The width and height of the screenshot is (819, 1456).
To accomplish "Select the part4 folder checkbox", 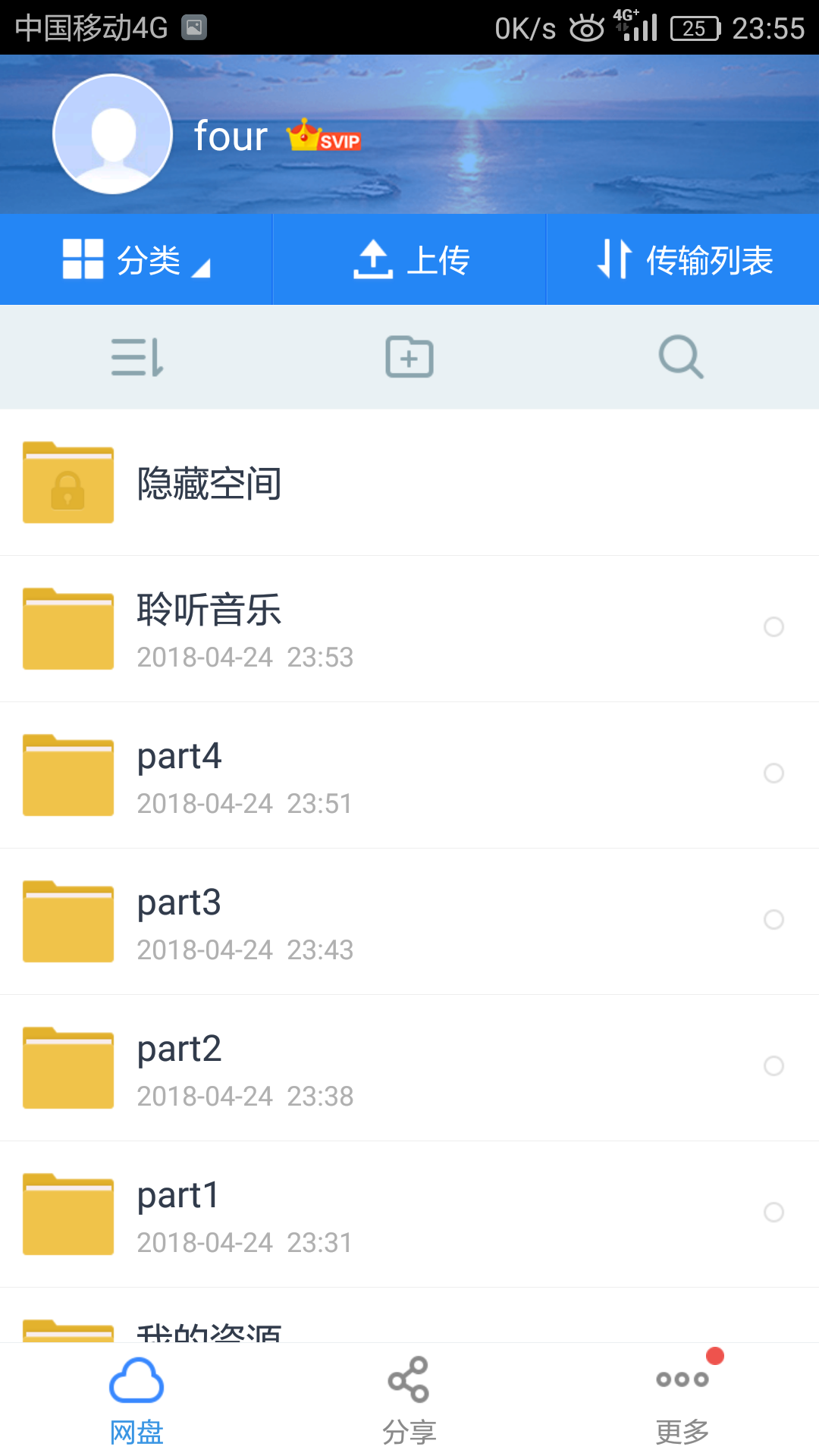I will pos(773,773).
